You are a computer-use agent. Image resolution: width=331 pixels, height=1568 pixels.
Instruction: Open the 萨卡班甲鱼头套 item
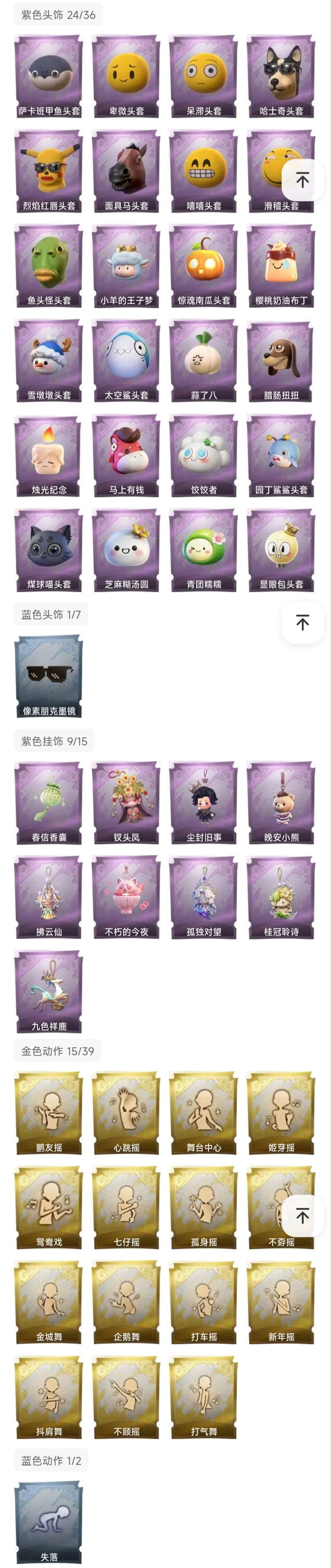coord(49,76)
